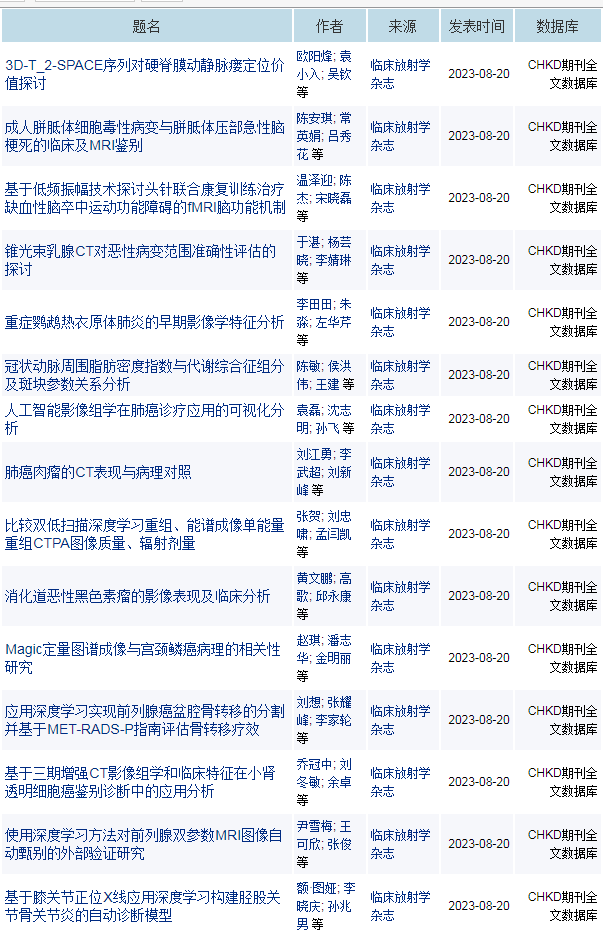Open article Magic定量图谱成像与宫颈鳞癌病理
Viewport: 603px width, 934px height.
pos(144,658)
